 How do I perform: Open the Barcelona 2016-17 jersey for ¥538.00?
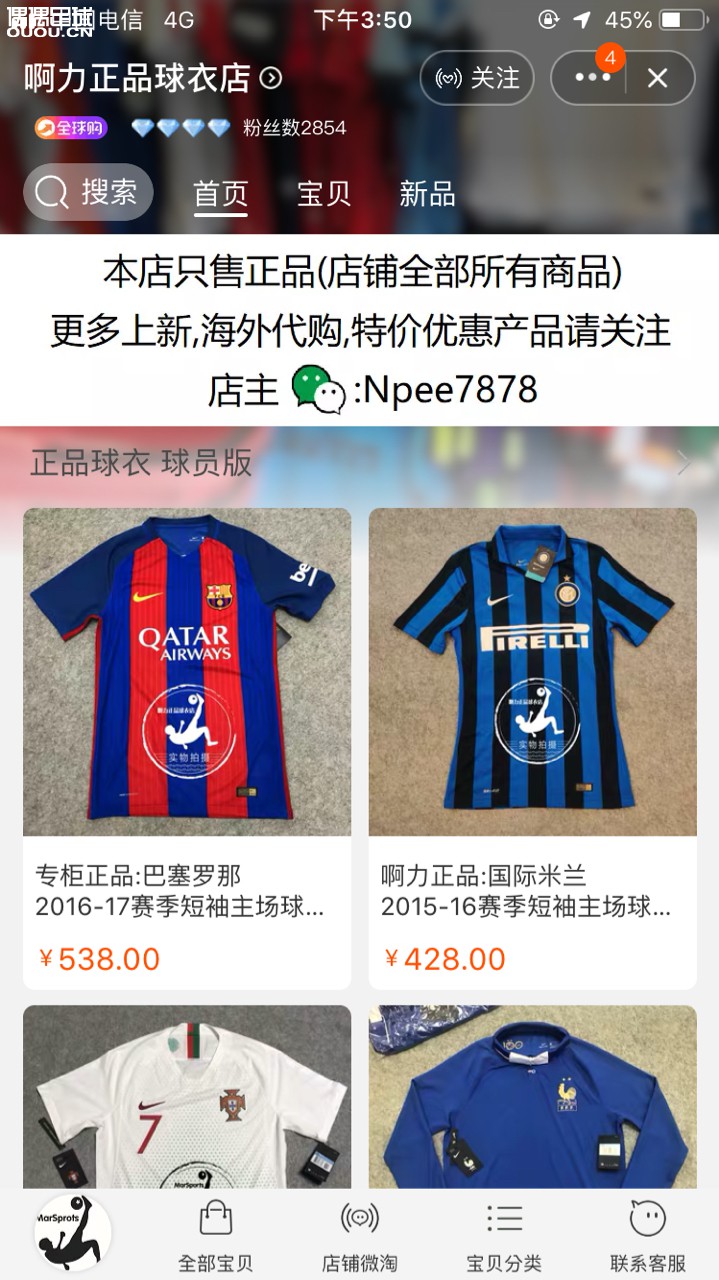[187, 748]
